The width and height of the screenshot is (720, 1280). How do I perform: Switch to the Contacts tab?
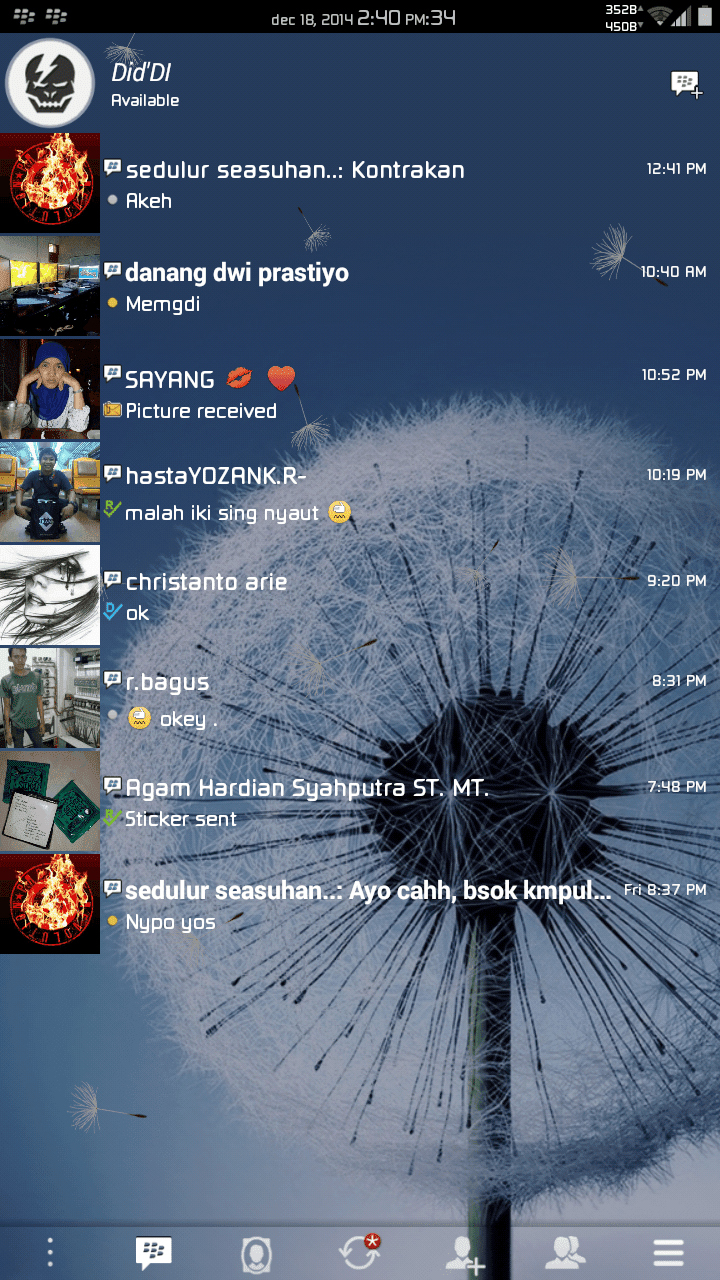click(256, 1254)
